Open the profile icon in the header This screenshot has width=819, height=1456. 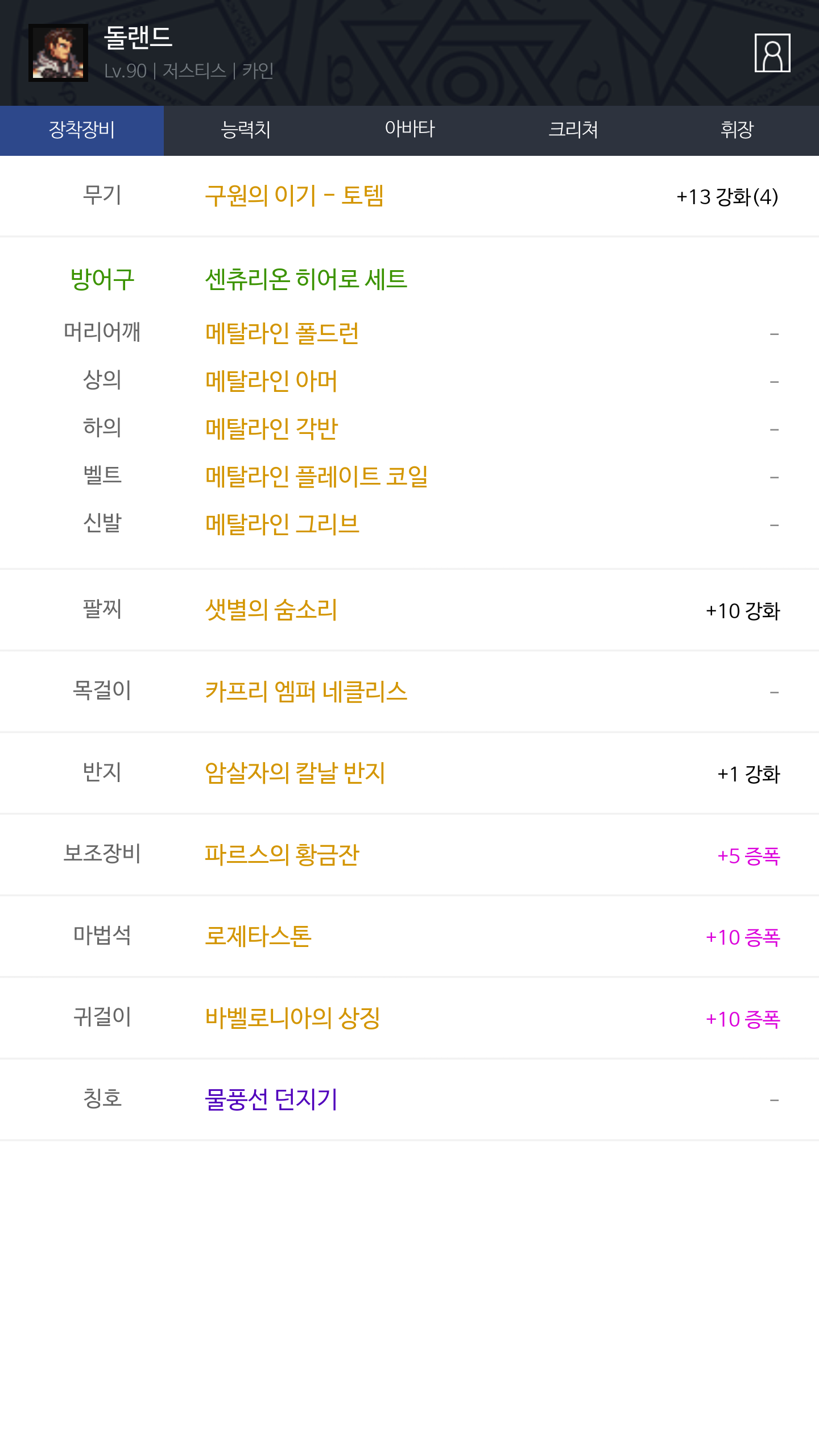[x=772, y=53]
